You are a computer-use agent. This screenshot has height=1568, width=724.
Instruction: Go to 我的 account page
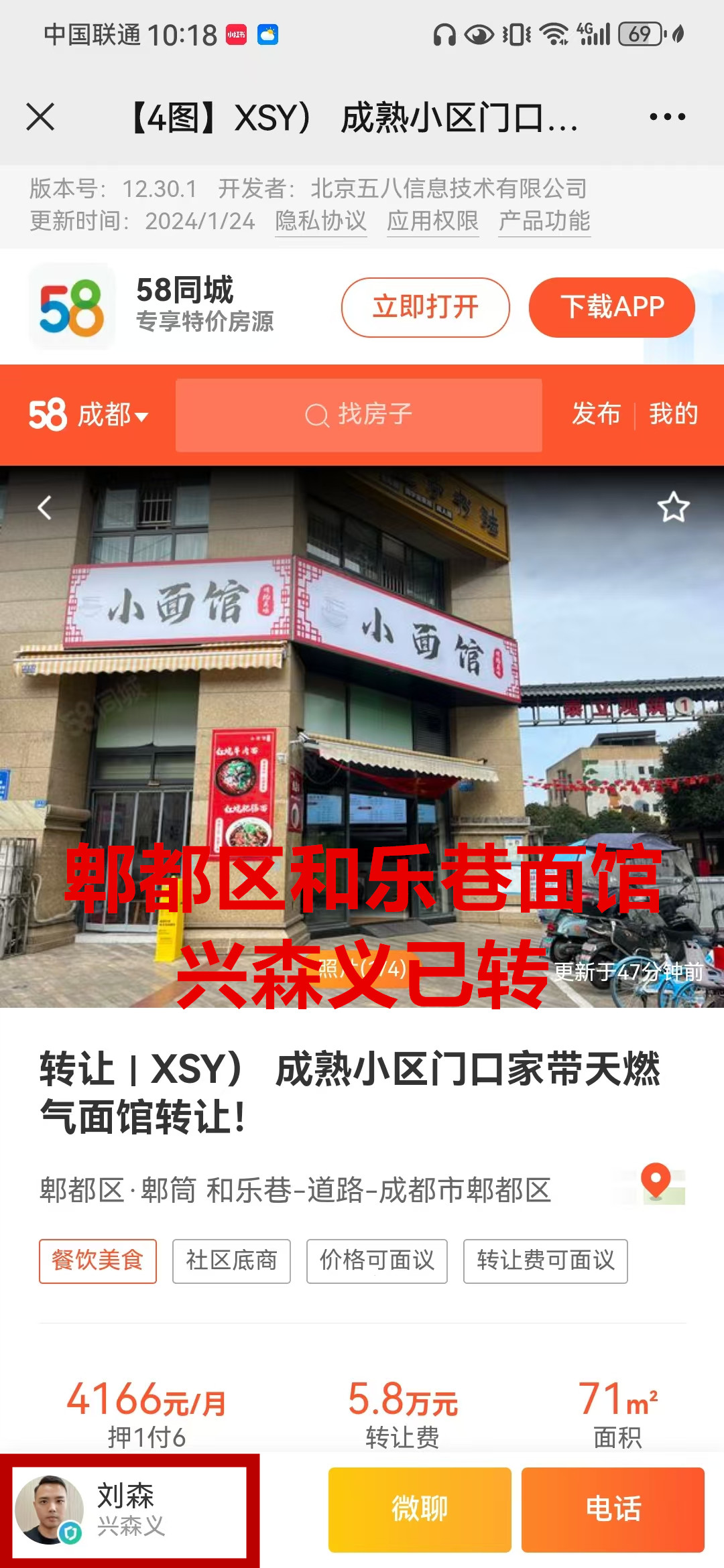click(673, 414)
